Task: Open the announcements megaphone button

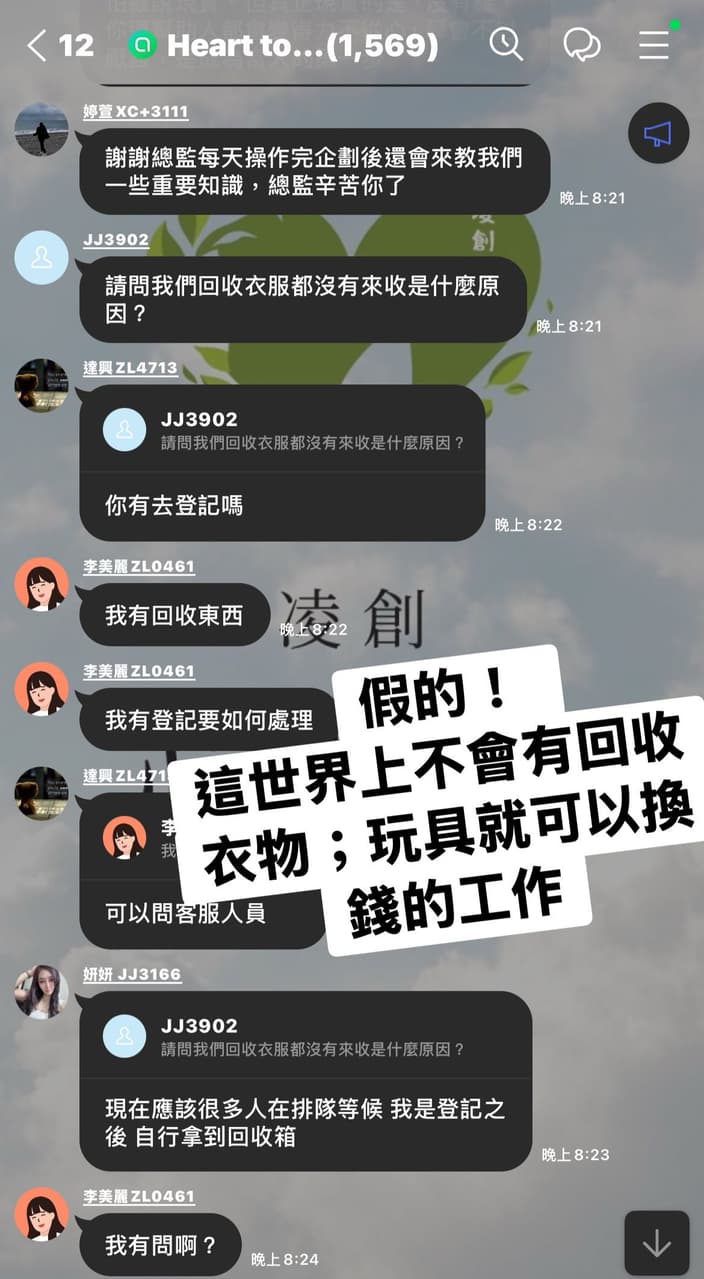Action: tap(658, 133)
